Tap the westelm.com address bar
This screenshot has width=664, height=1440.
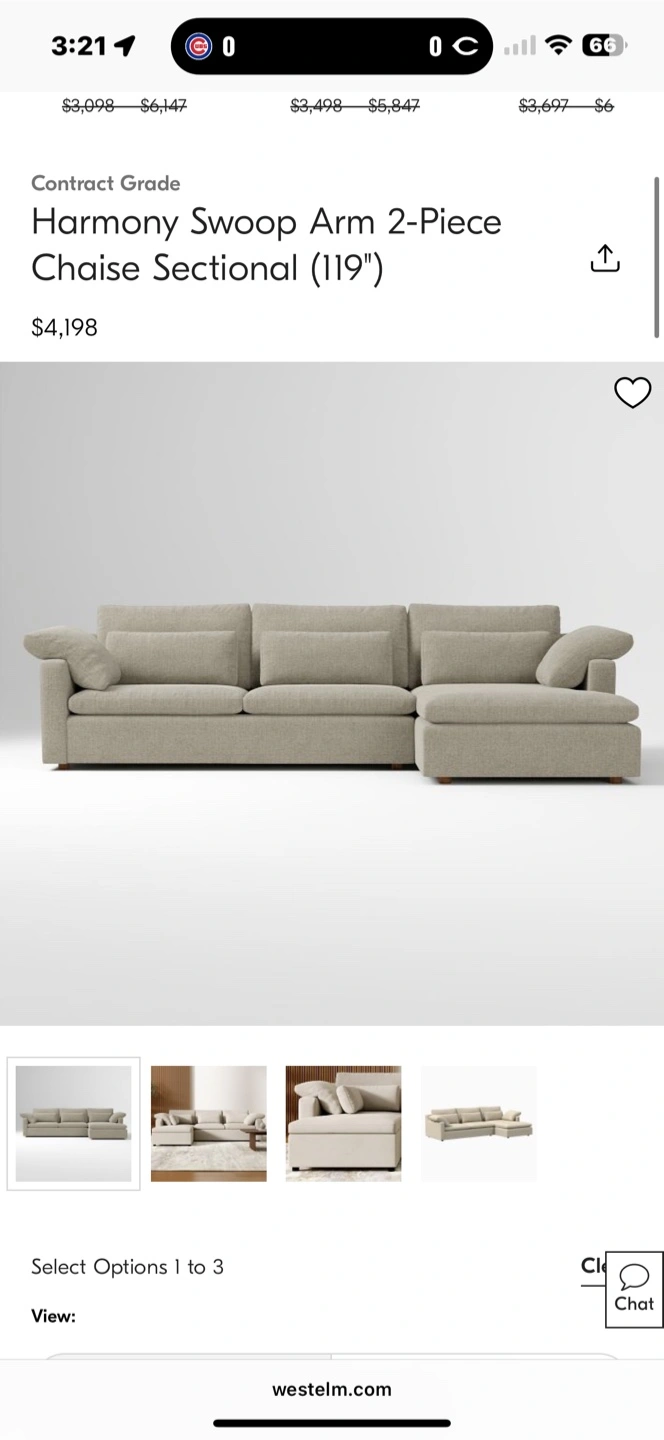pos(332,1389)
